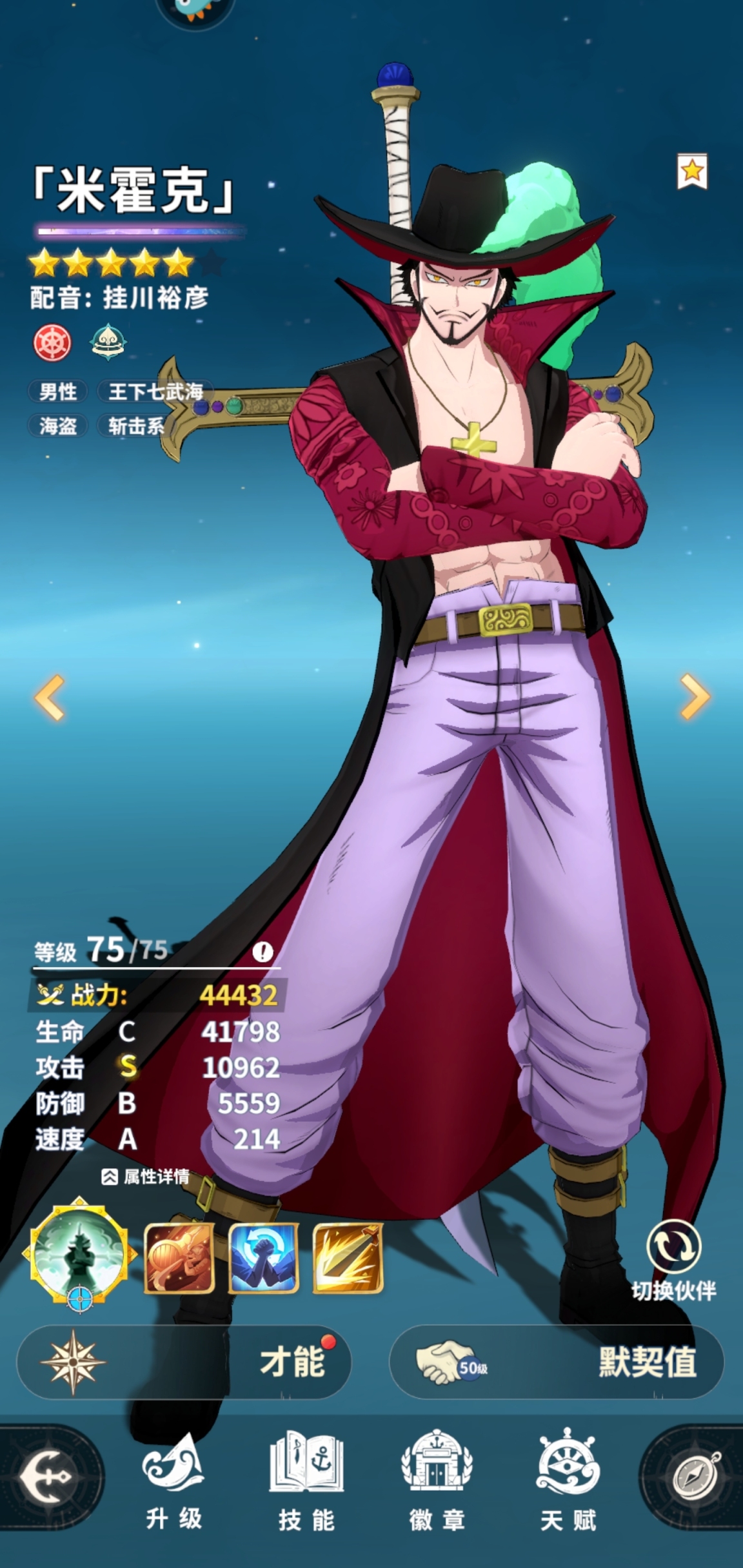Screen dimensions: 743x1568
Task: Switch to the 徽章 badge tab
Action: (x=437, y=1483)
